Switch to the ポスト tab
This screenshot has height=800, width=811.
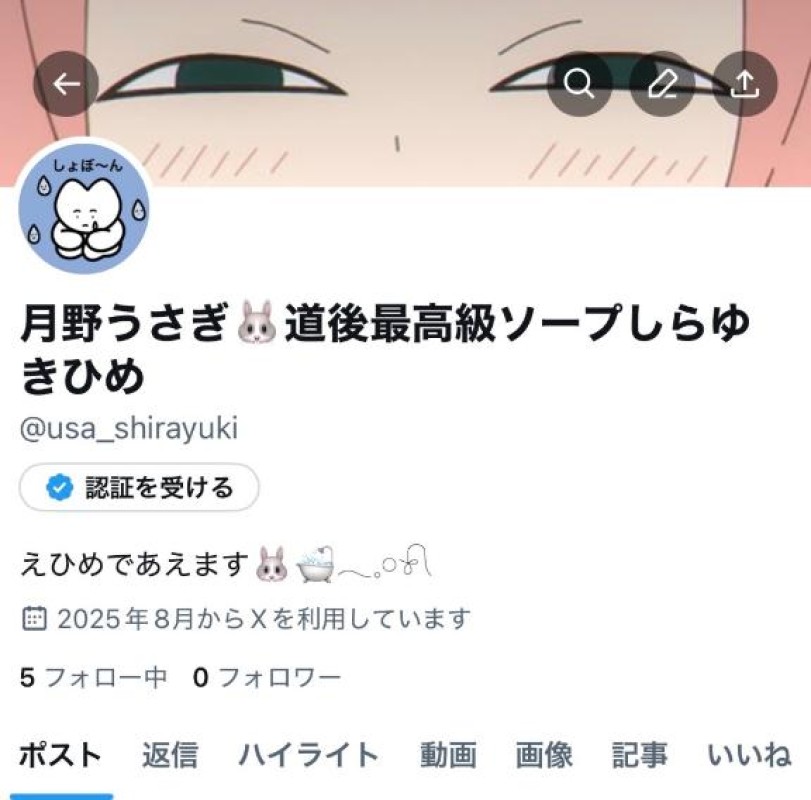61,756
